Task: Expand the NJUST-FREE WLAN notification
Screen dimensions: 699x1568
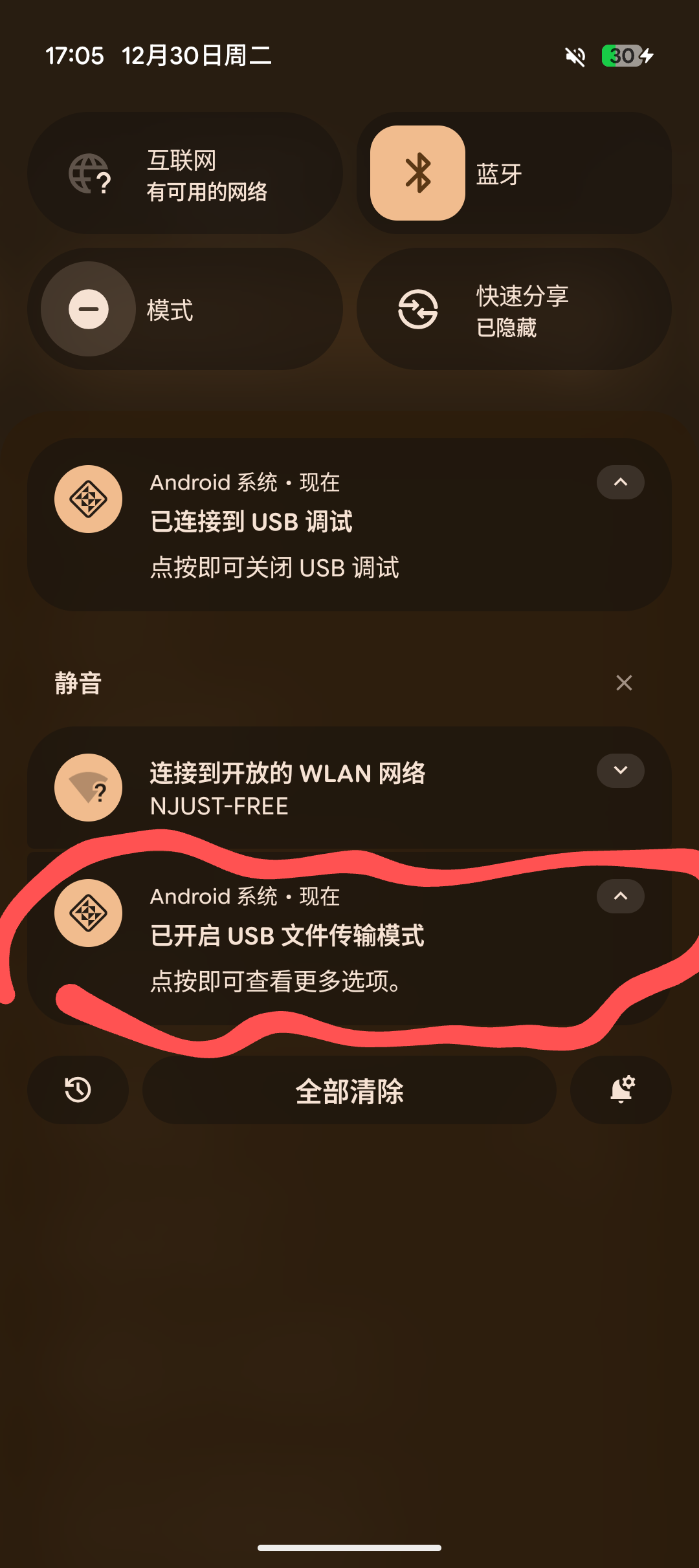Action: point(620,770)
